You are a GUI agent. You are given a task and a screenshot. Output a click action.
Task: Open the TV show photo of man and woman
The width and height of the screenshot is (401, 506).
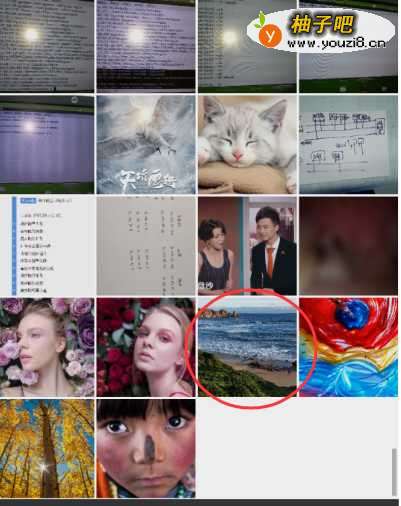pyautogui.click(x=247, y=246)
